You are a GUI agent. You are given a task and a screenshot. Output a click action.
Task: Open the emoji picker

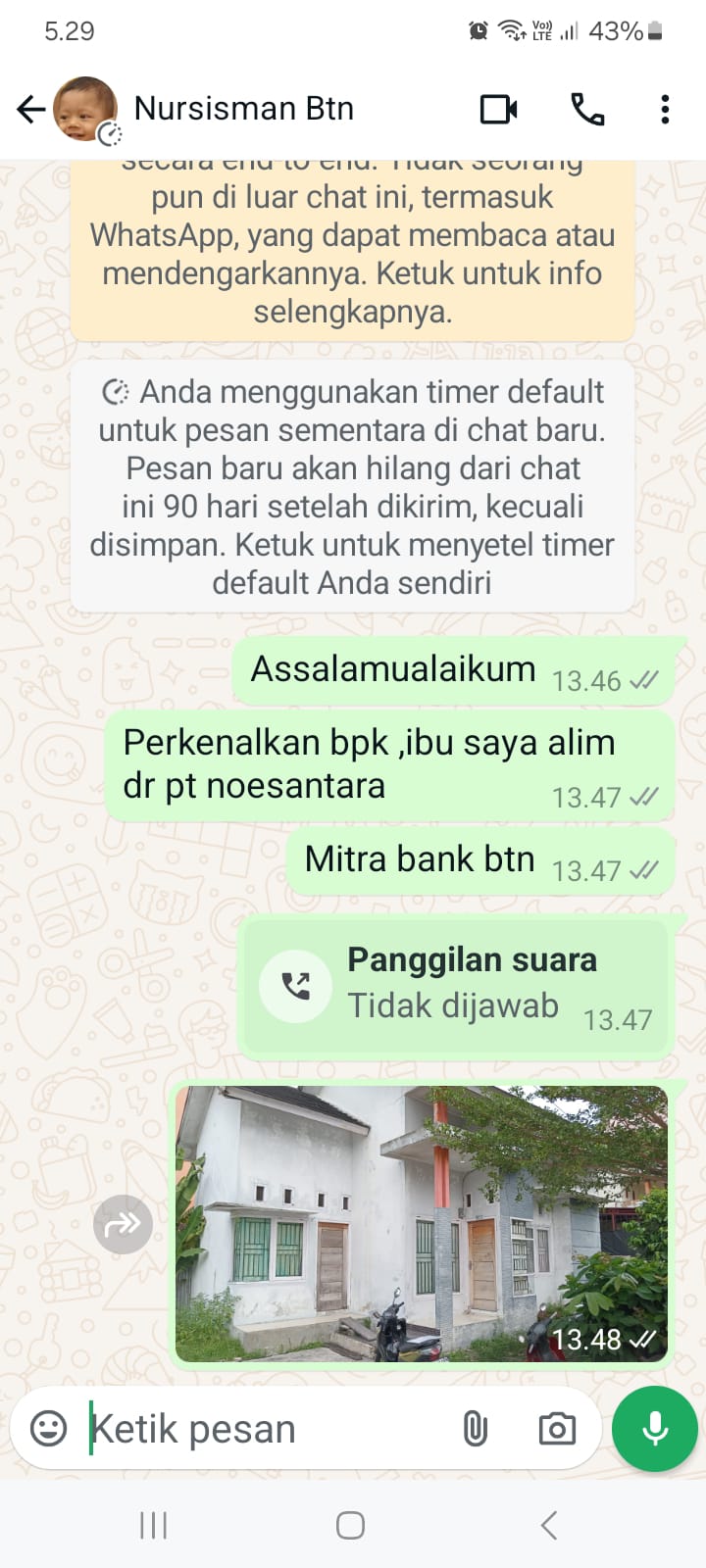pyautogui.click(x=48, y=1429)
